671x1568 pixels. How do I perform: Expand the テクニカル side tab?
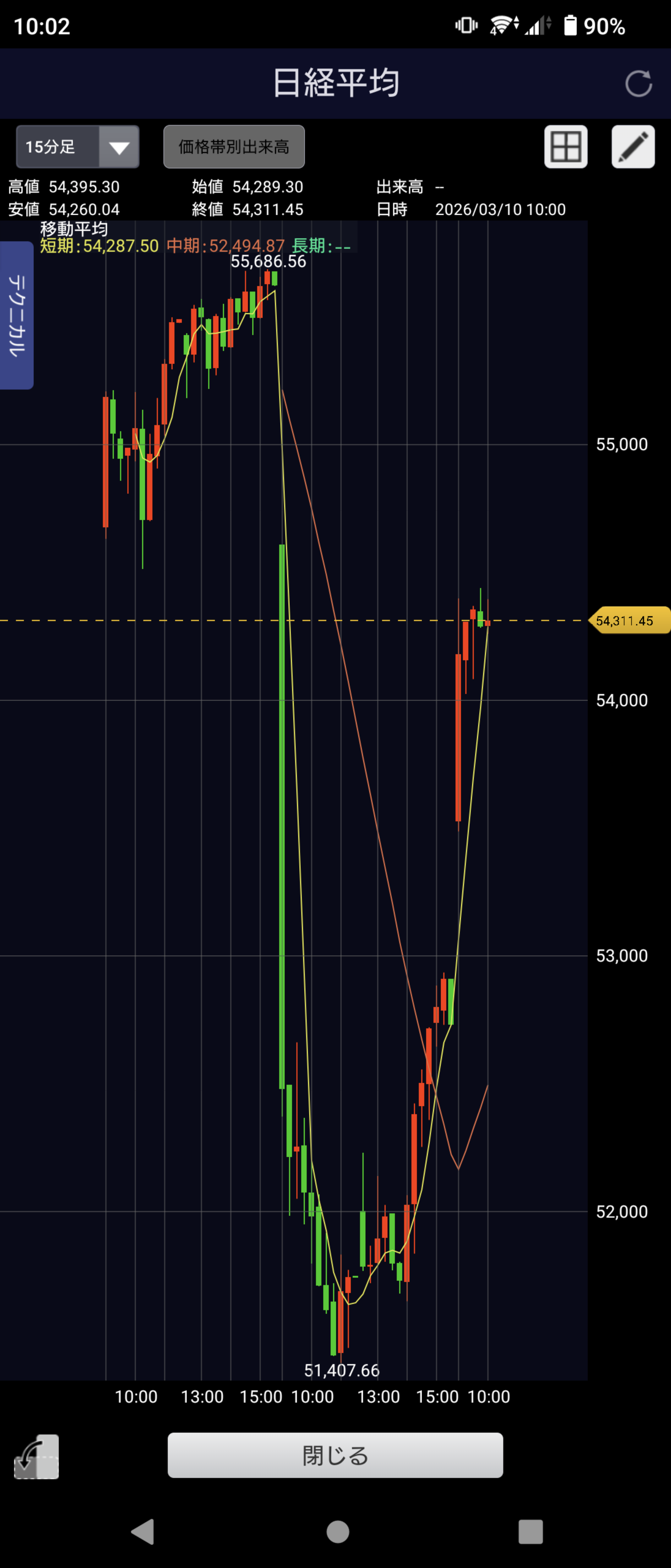click(x=16, y=315)
